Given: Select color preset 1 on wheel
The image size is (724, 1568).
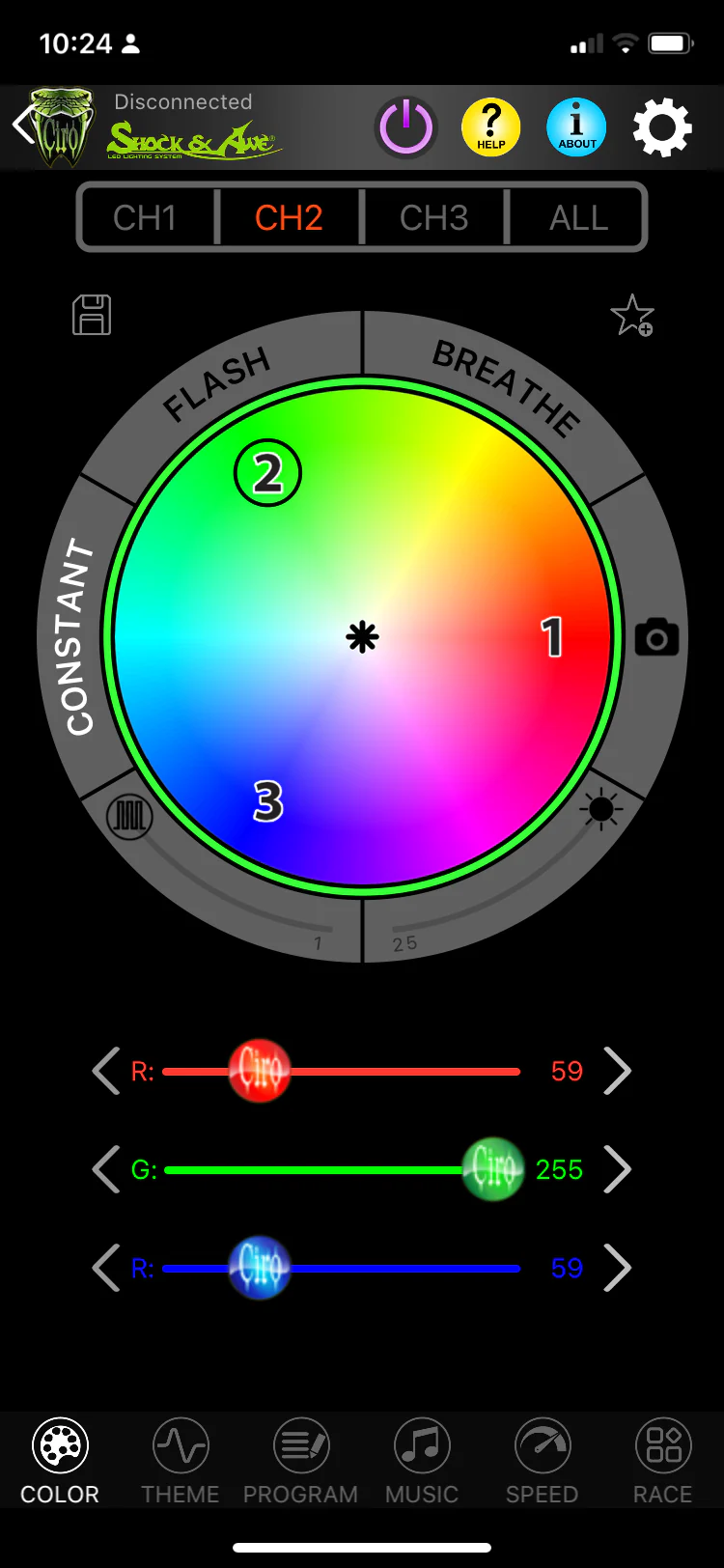Looking at the screenshot, I should point(552,637).
